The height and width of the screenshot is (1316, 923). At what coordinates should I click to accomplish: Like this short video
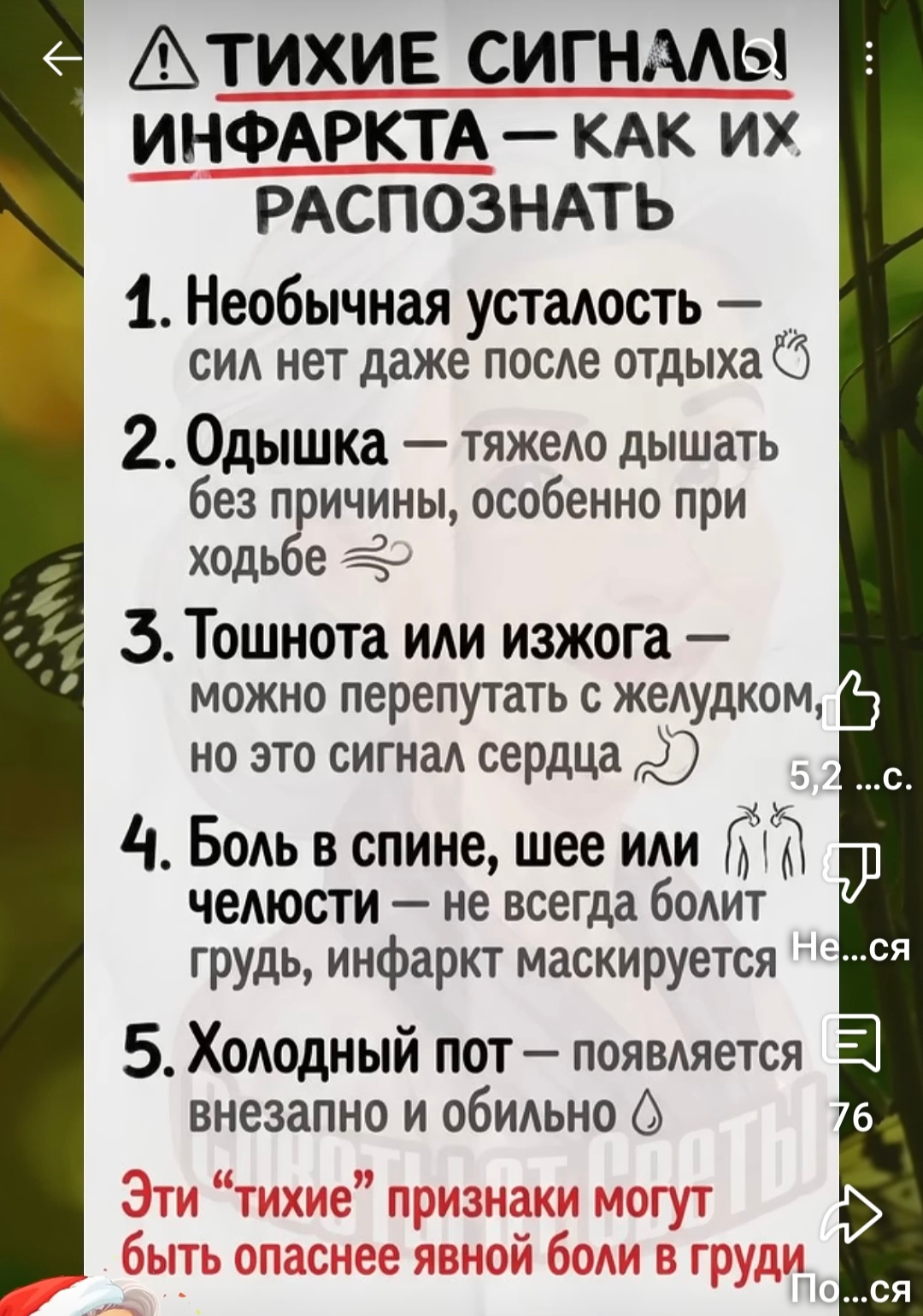(850, 704)
